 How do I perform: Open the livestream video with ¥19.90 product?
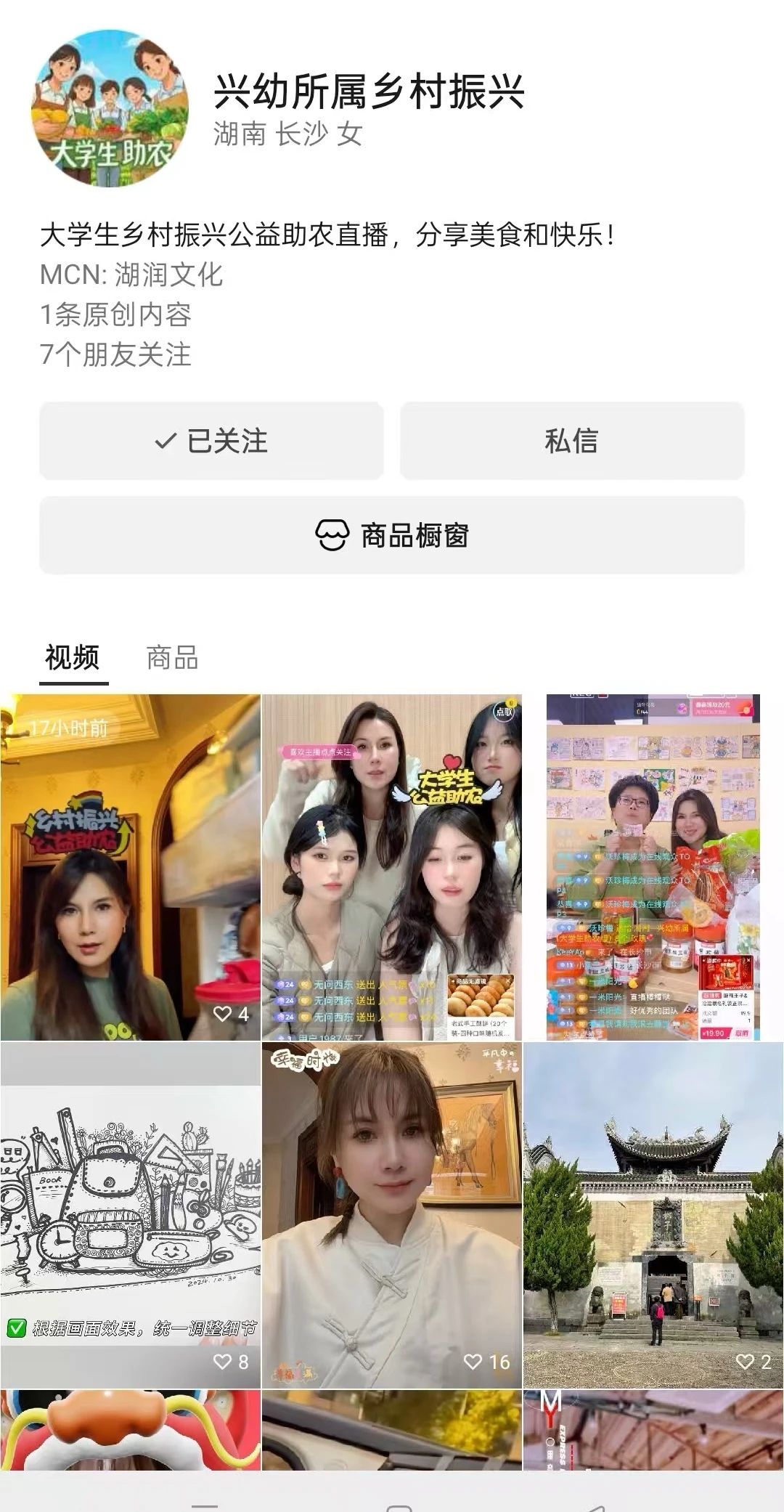coord(653,867)
